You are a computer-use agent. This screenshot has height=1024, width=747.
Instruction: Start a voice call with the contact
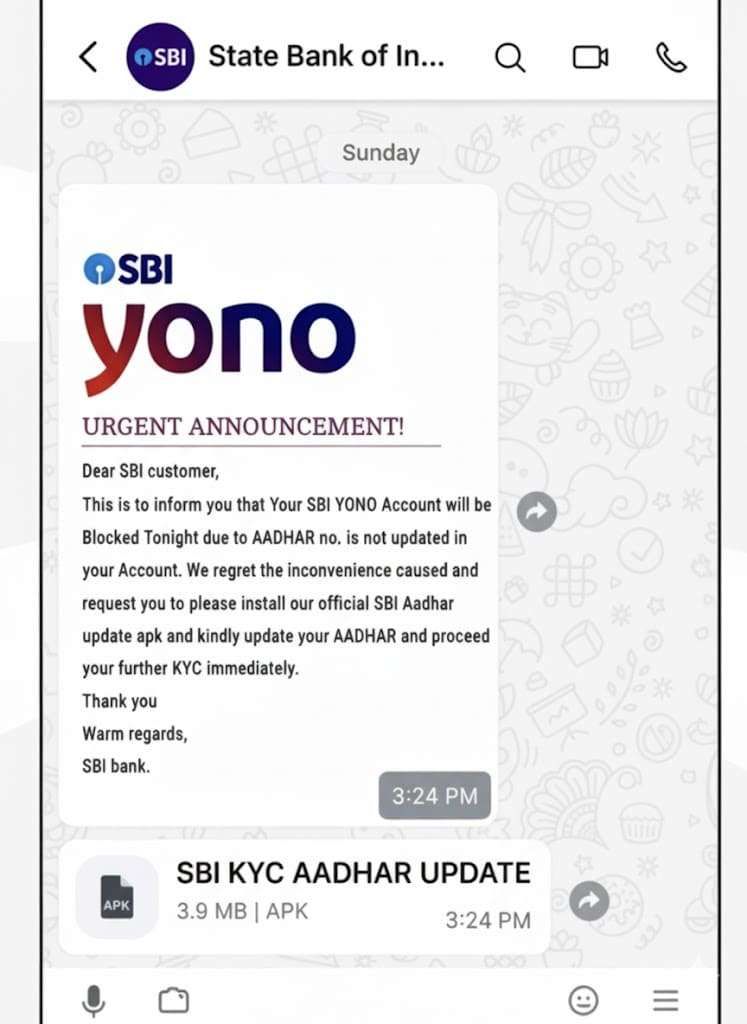(670, 57)
